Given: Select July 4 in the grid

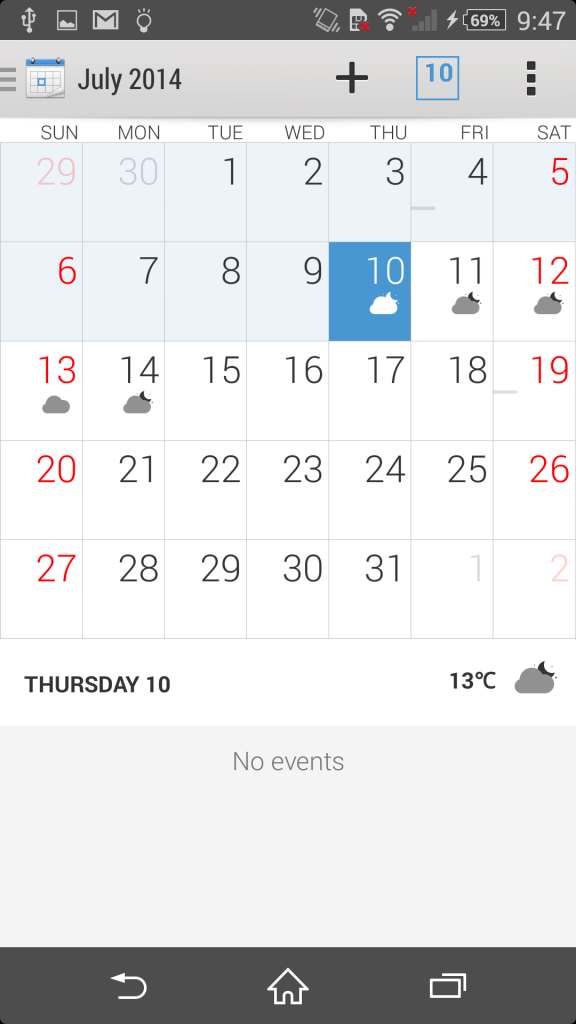Looking at the screenshot, I should pyautogui.click(x=452, y=192).
